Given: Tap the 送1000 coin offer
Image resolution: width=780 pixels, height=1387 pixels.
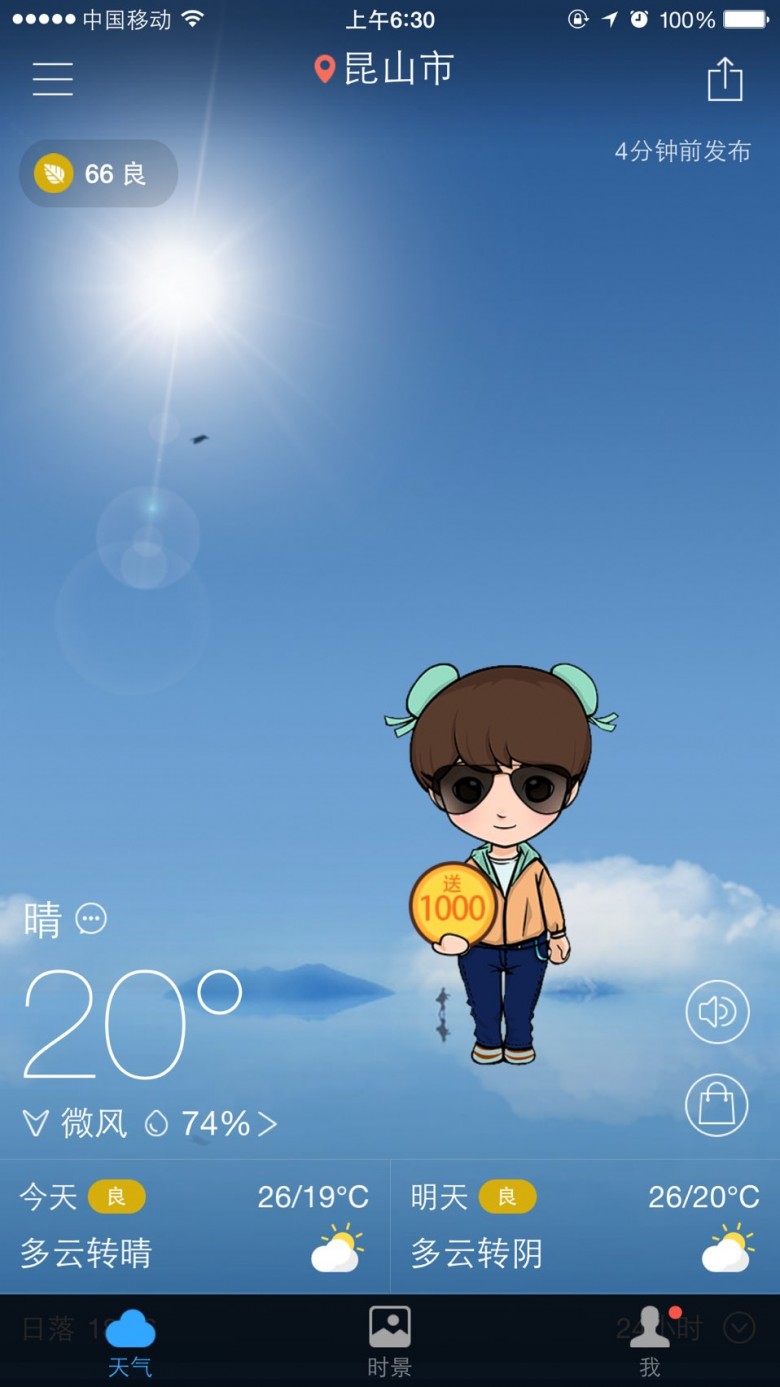Looking at the screenshot, I should [x=453, y=904].
